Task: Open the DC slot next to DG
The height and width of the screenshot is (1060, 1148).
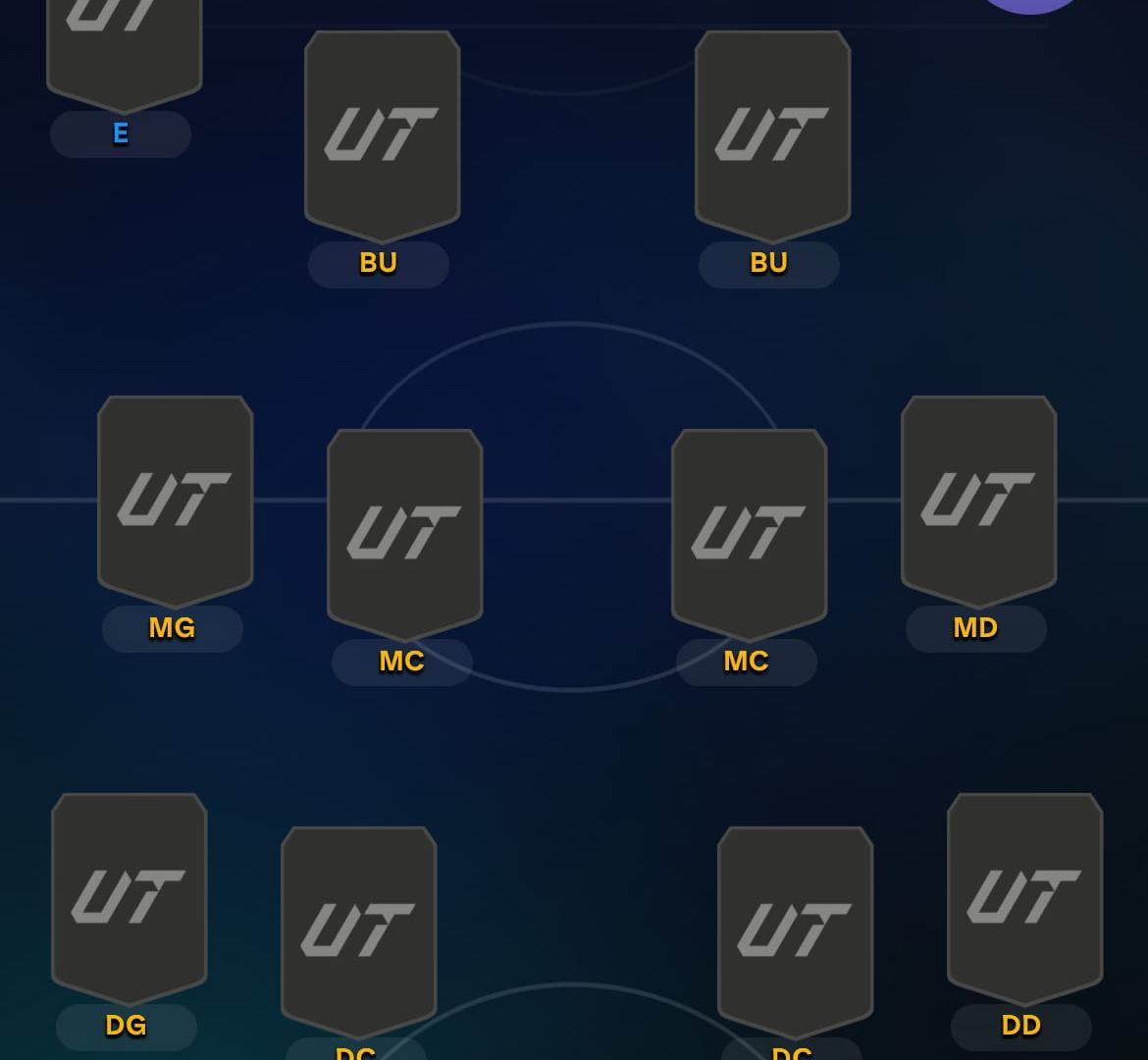Action: pos(358,932)
